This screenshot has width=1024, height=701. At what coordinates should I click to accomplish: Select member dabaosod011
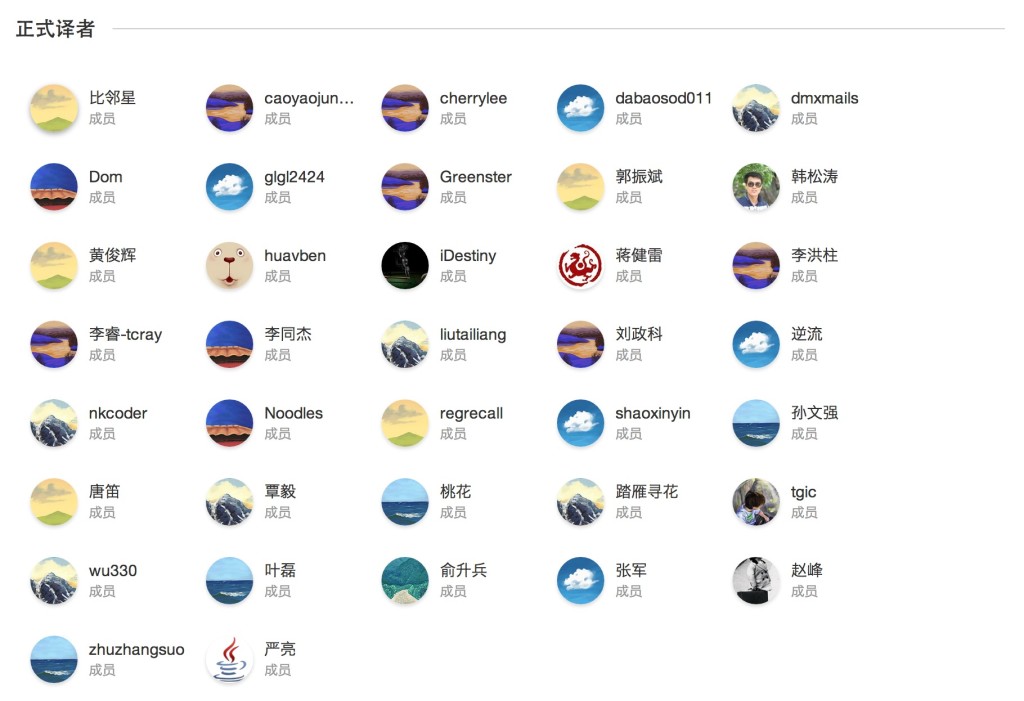point(663,98)
